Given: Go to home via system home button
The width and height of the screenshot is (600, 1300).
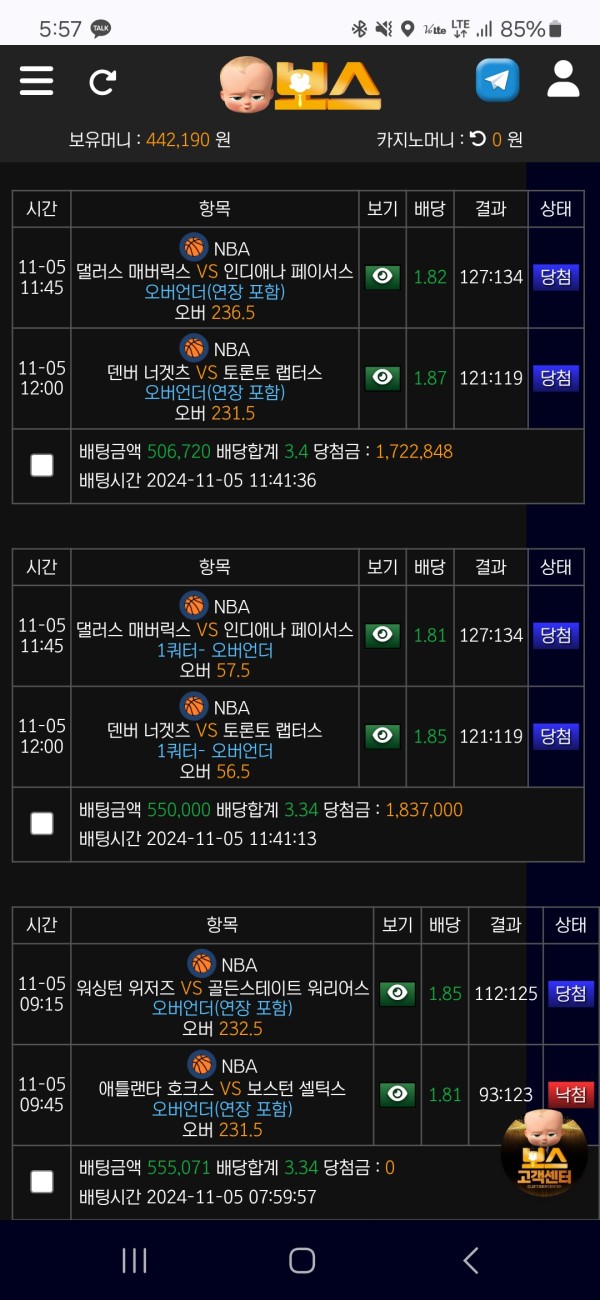Looking at the screenshot, I should point(302,1260).
